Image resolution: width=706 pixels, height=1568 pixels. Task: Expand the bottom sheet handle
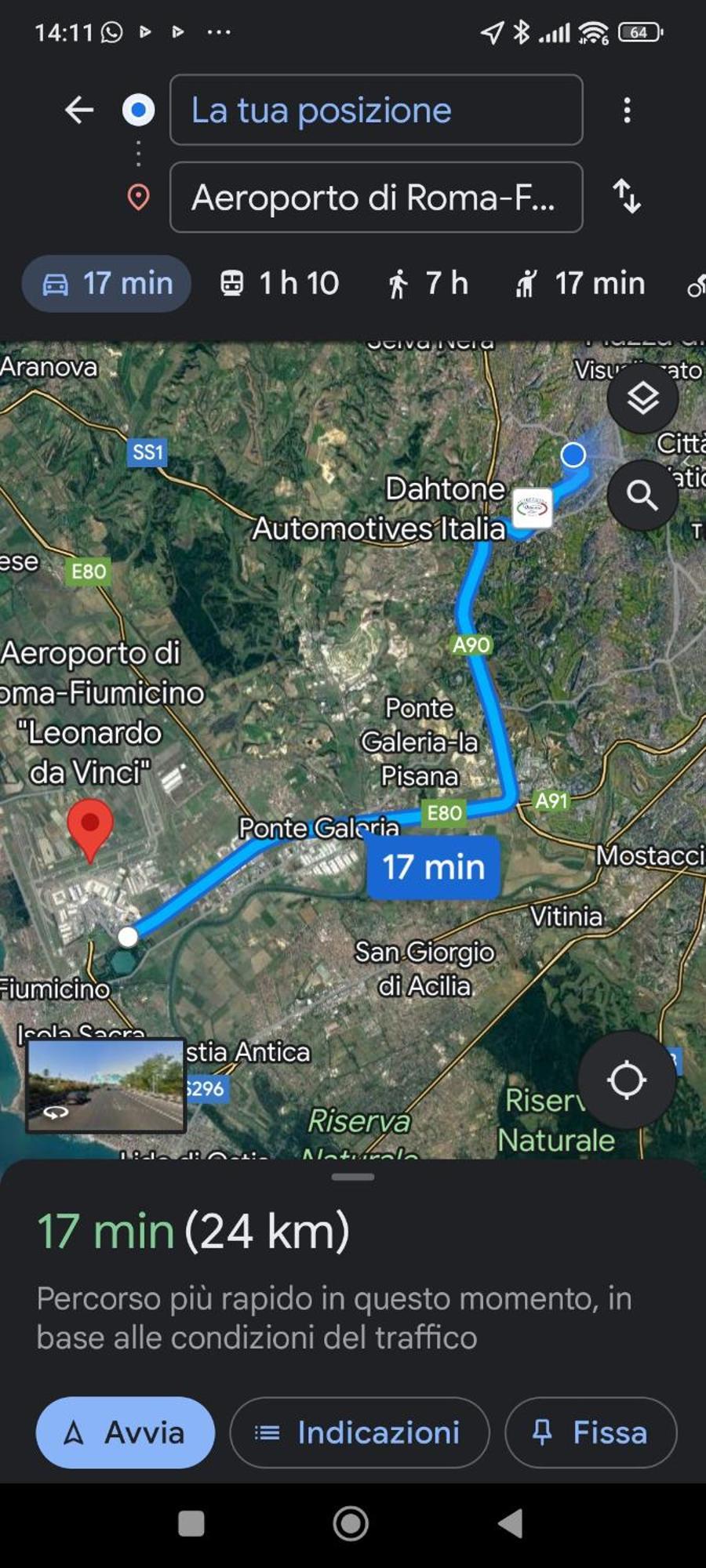353,1177
